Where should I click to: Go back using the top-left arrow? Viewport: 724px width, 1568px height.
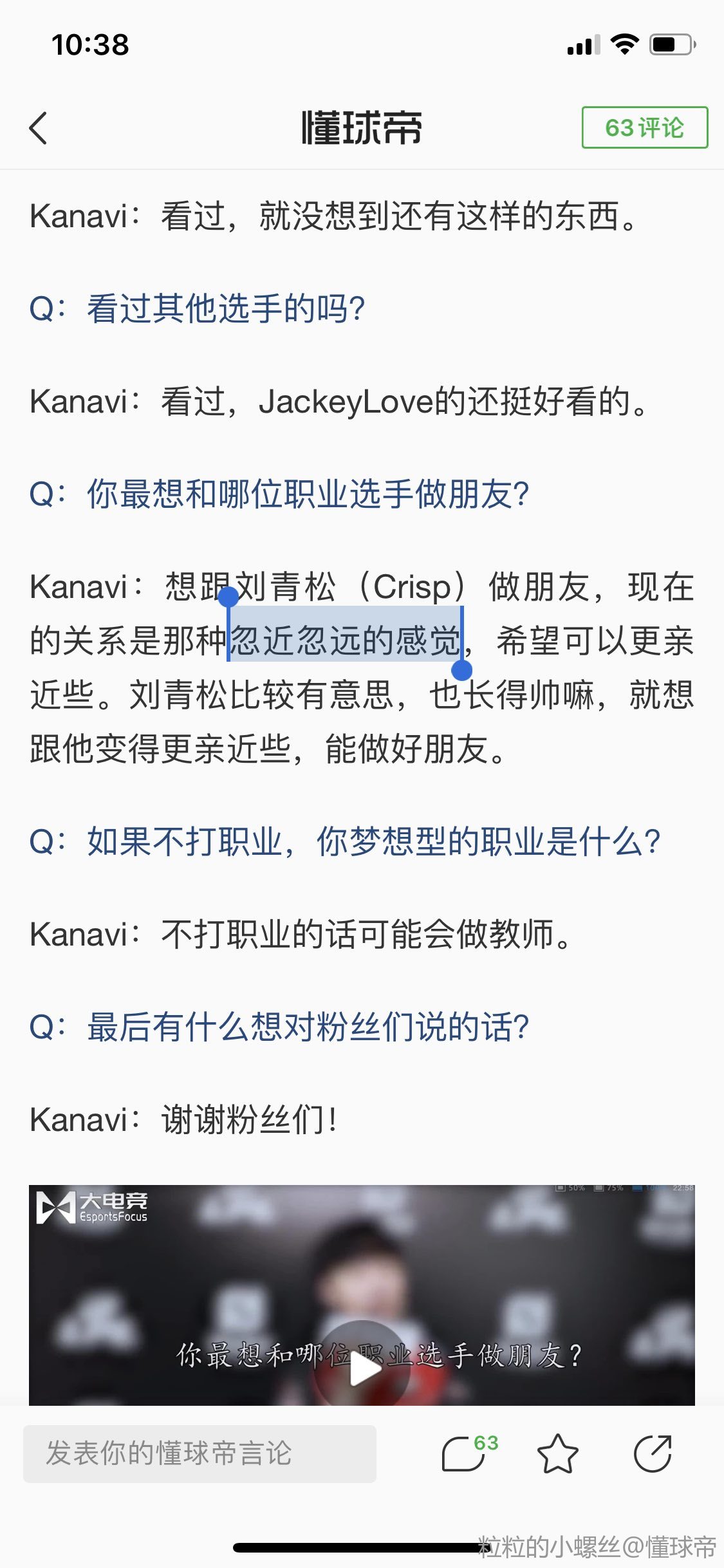click(39, 128)
